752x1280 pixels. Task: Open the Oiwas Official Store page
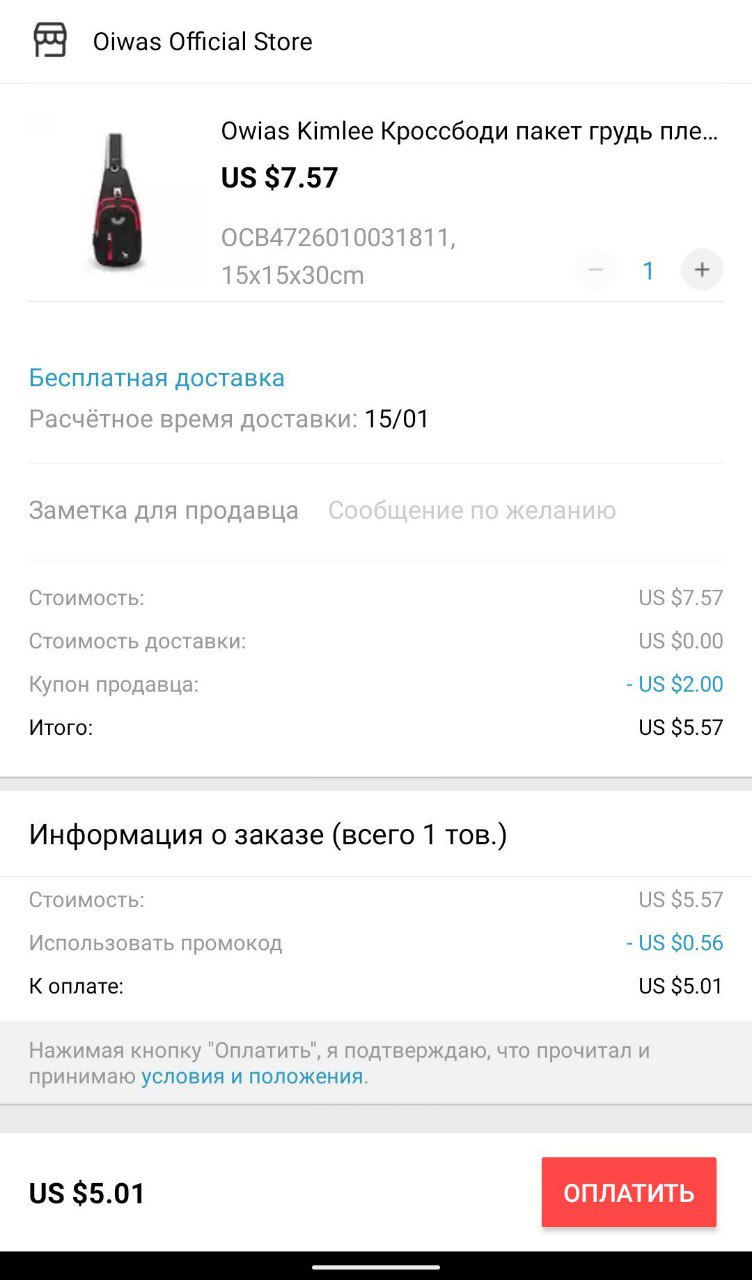203,42
